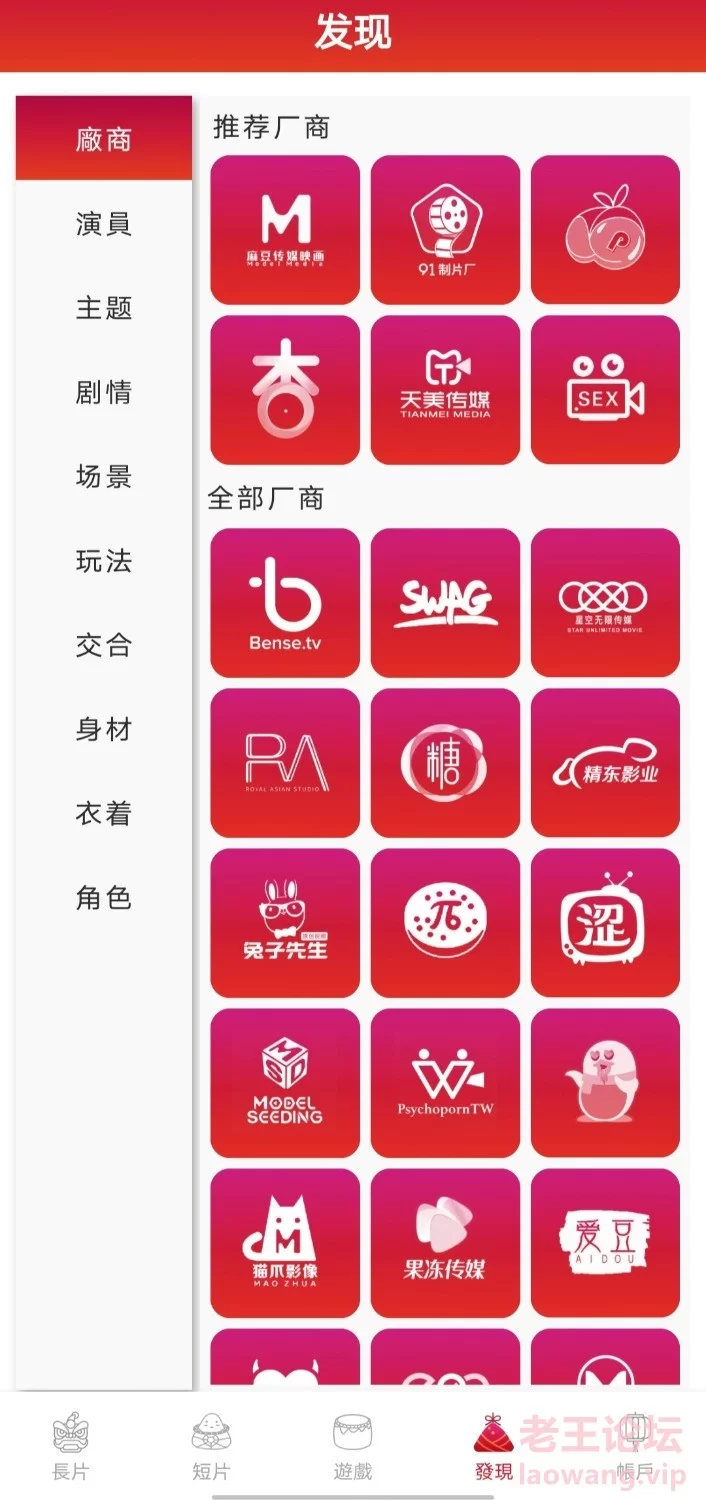Open the 衣着 sidebar category
This screenshot has width=706, height=1500.
(x=104, y=813)
